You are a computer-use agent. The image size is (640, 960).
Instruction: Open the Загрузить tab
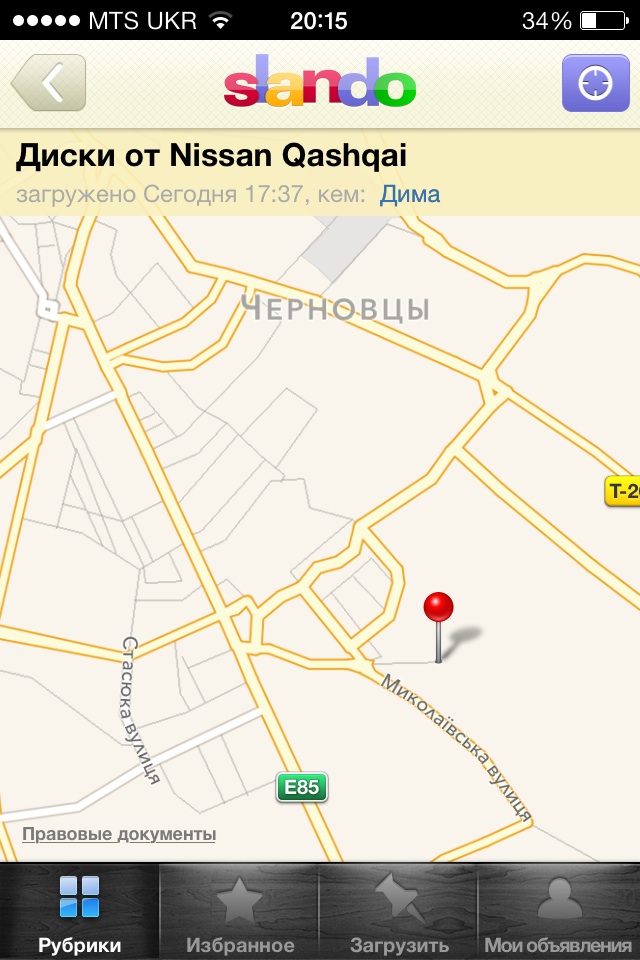click(x=398, y=912)
